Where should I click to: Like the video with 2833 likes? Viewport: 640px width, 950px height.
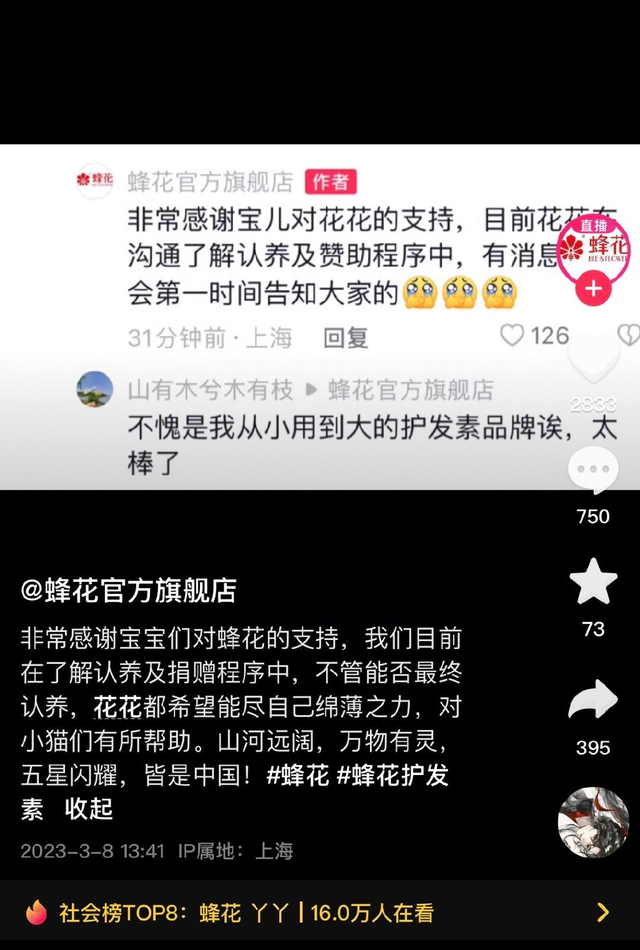coord(593,361)
